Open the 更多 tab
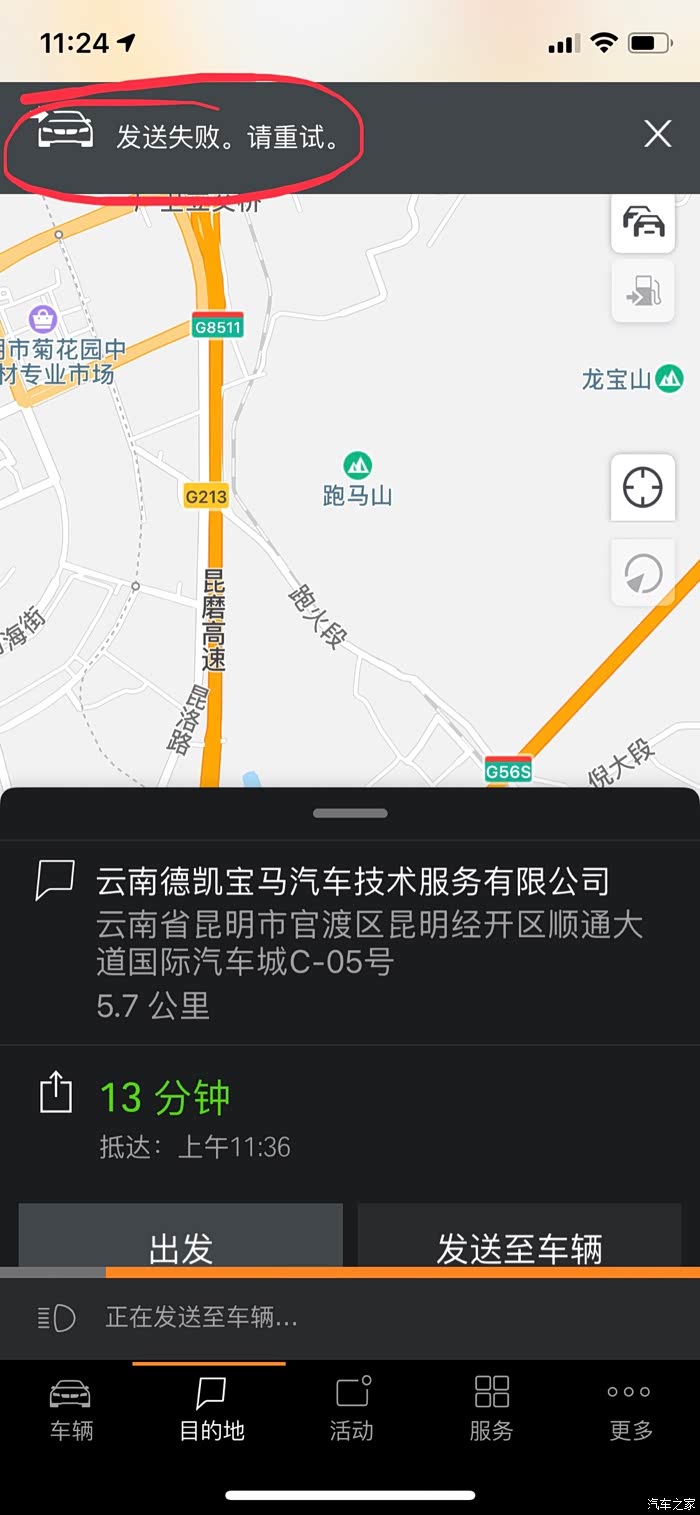Image resolution: width=700 pixels, height=1515 pixels. click(630, 1409)
